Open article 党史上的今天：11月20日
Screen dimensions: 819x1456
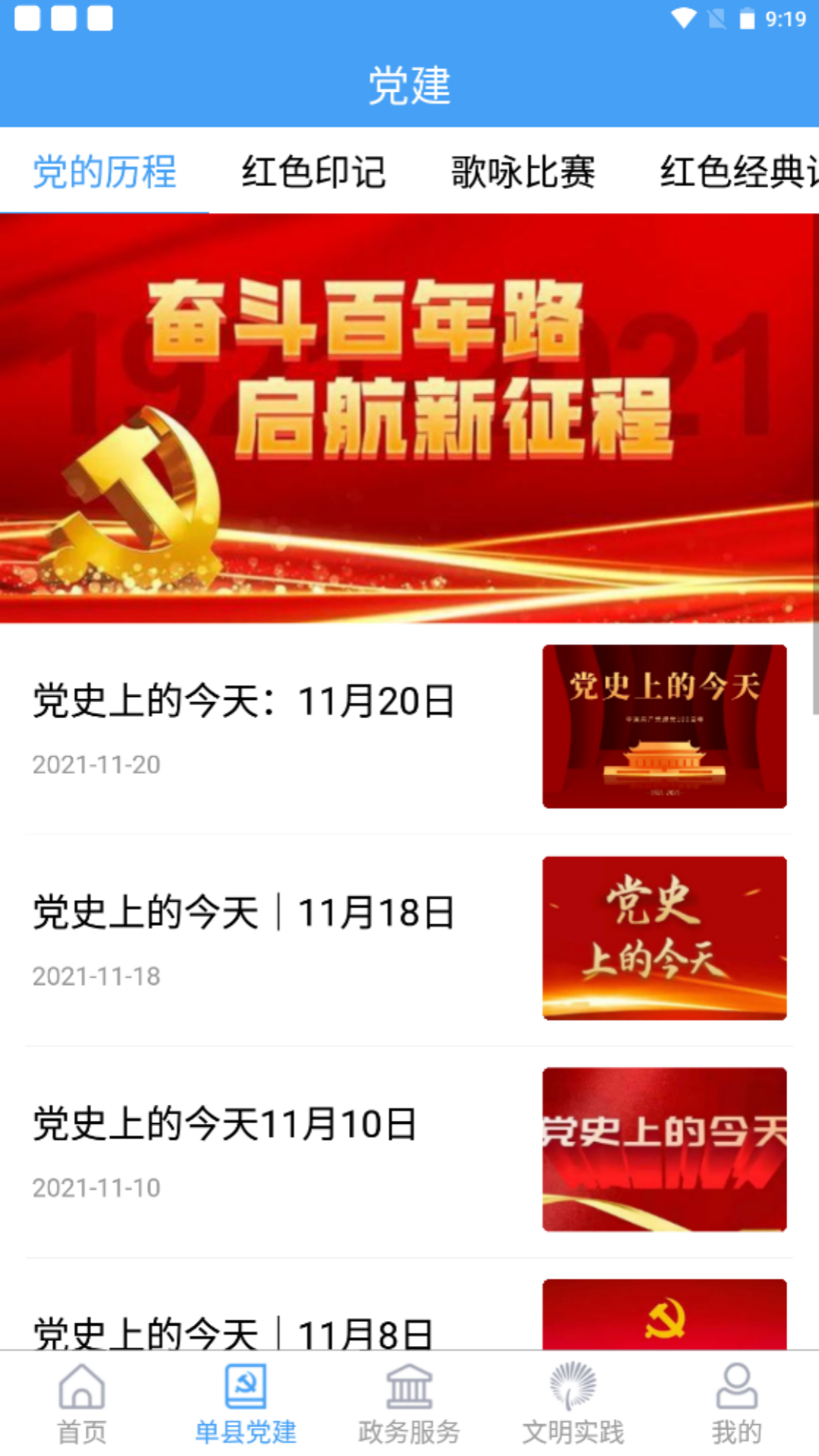tap(243, 701)
